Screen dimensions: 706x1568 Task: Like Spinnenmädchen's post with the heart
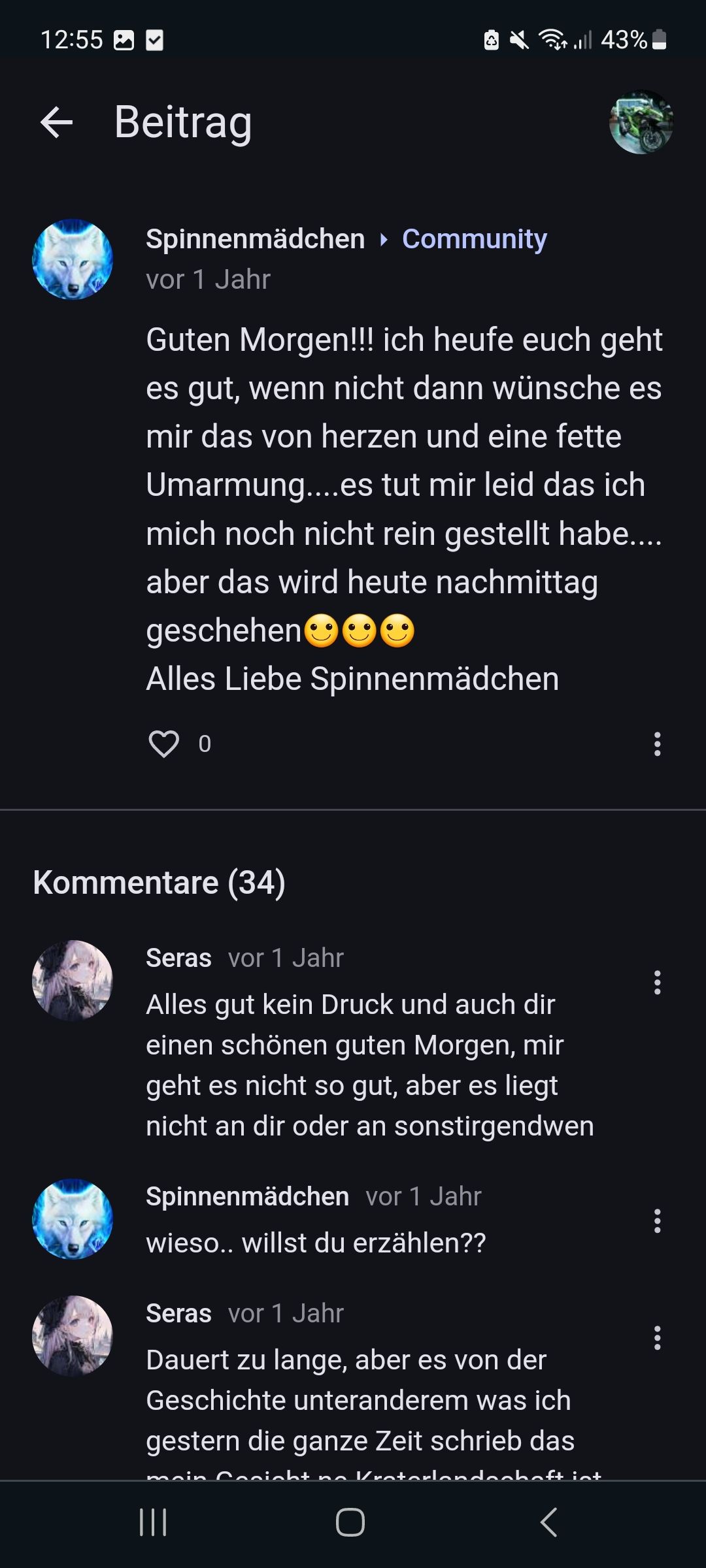point(163,743)
